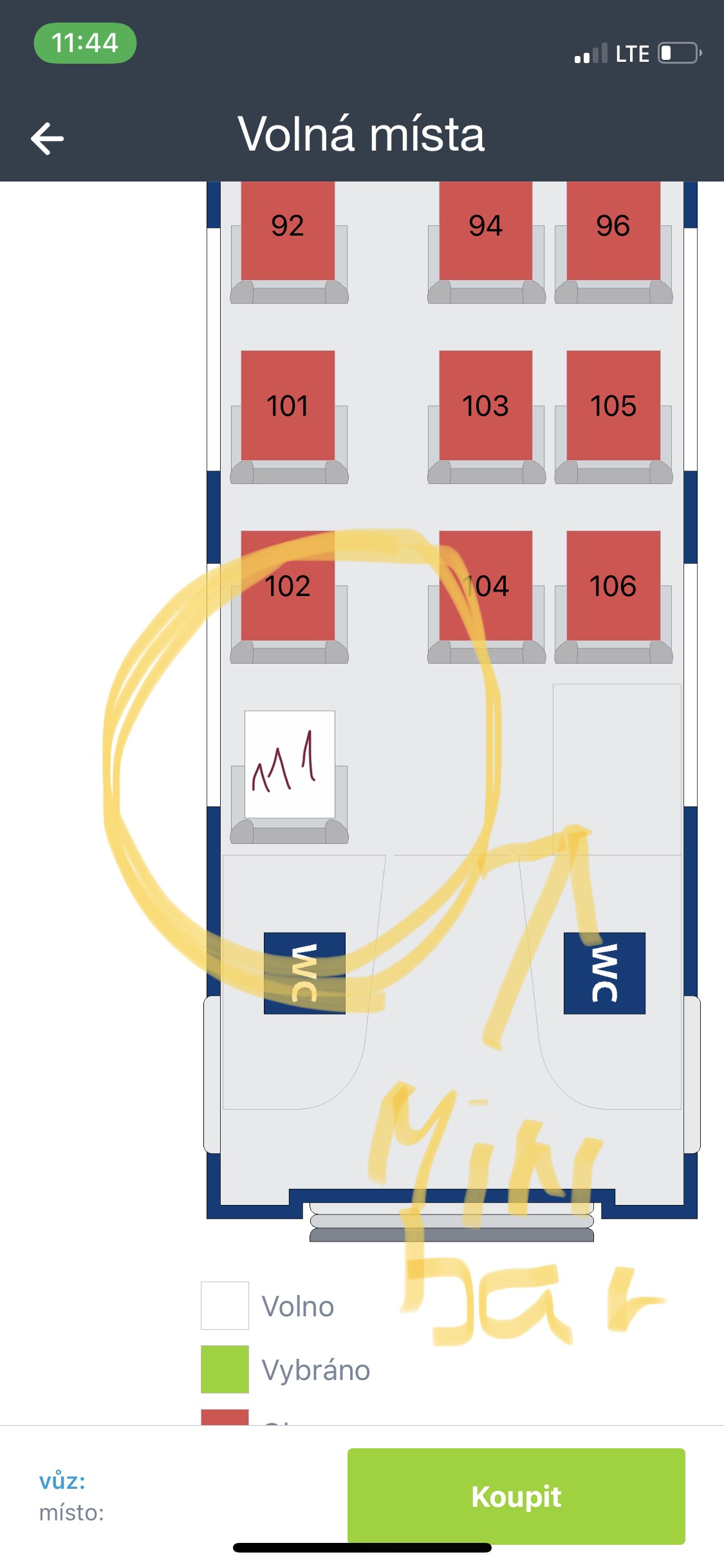Image resolution: width=724 pixels, height=1568 pixels.
Task: Tap occupied seat 96
Action: pyautogui.click(x=613, y=229)
